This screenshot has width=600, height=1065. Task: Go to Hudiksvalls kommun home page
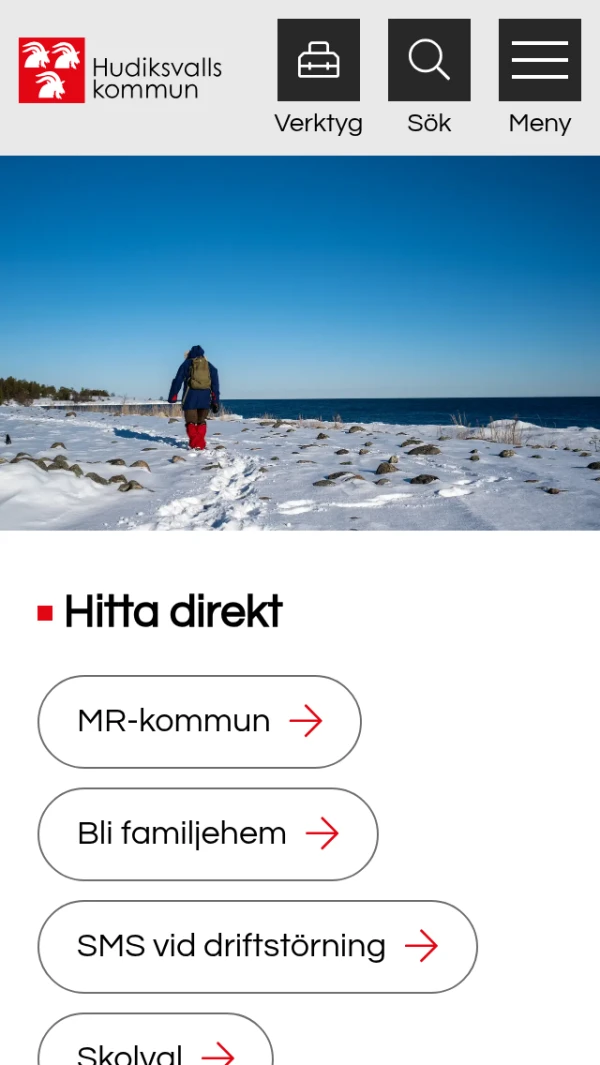pyautogui.click(x=120, y=71)
